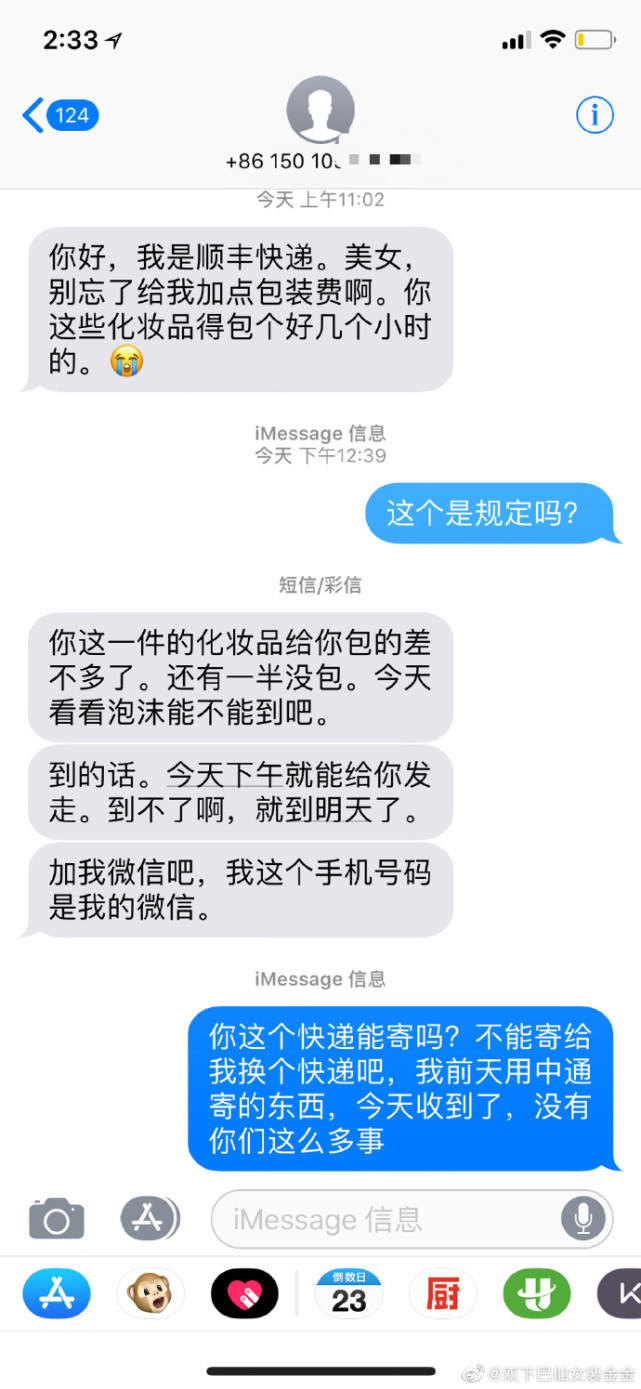This screenshot has height=1389, width=641.
Task: Open the Digital Touch heart app
Action: pyautogui.click(x=245, y=1295)
